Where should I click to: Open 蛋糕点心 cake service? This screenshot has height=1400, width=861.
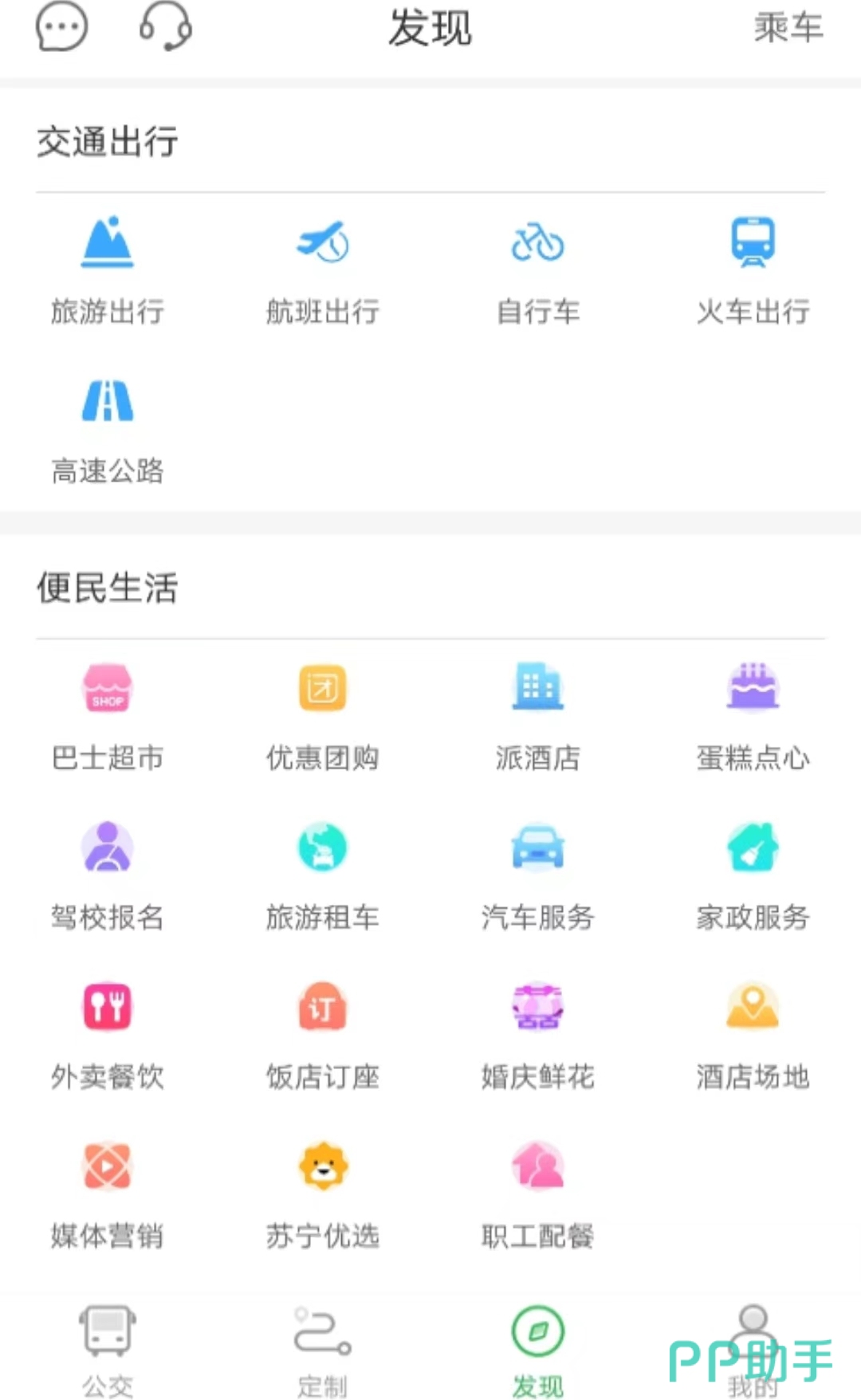tap(753, 718)
